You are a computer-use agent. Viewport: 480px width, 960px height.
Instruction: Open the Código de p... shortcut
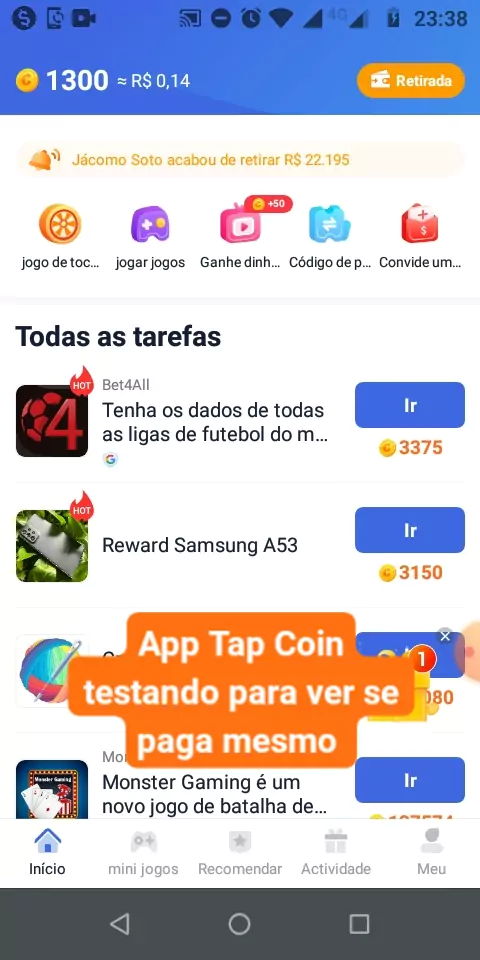[330, 237]
